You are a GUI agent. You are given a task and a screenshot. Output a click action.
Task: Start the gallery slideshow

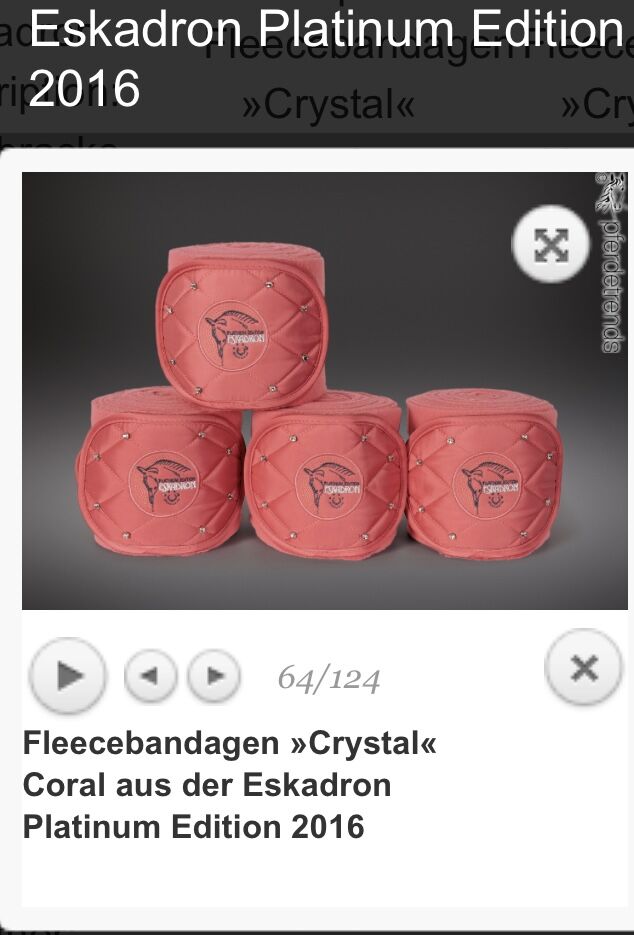[x=68, y=675]
